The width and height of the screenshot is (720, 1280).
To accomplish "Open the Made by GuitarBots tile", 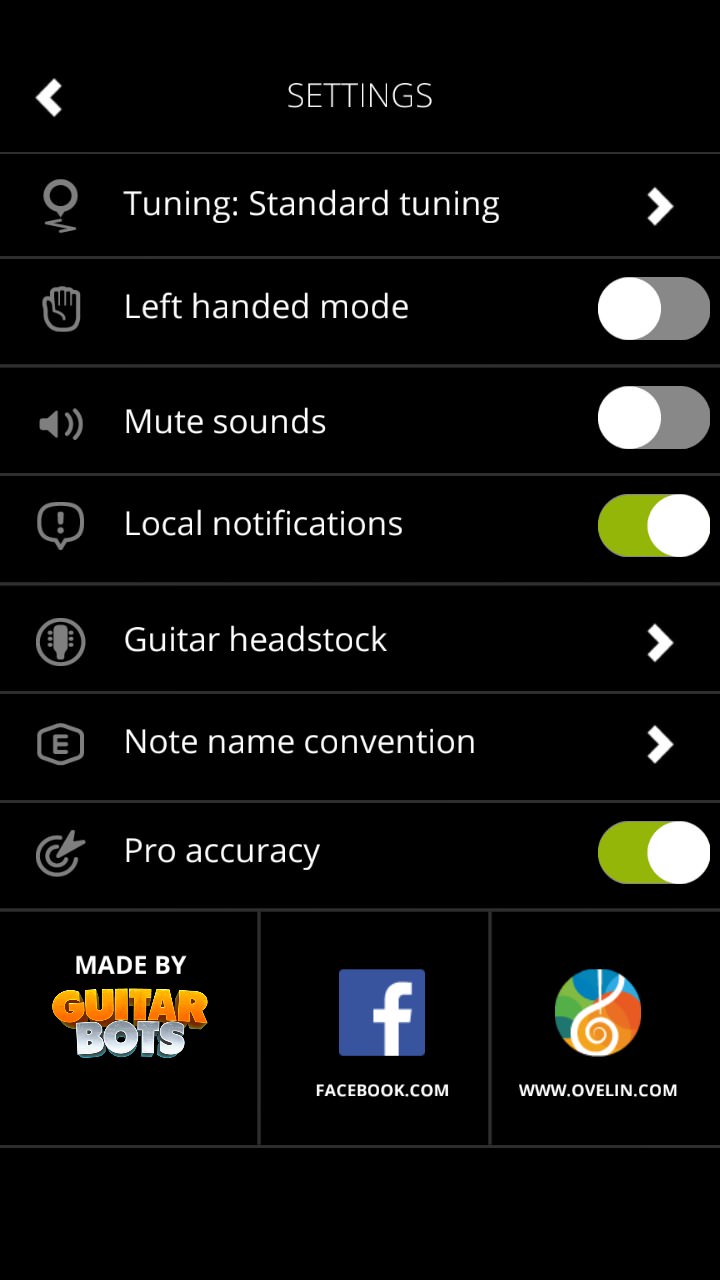I will [129, 1028].
